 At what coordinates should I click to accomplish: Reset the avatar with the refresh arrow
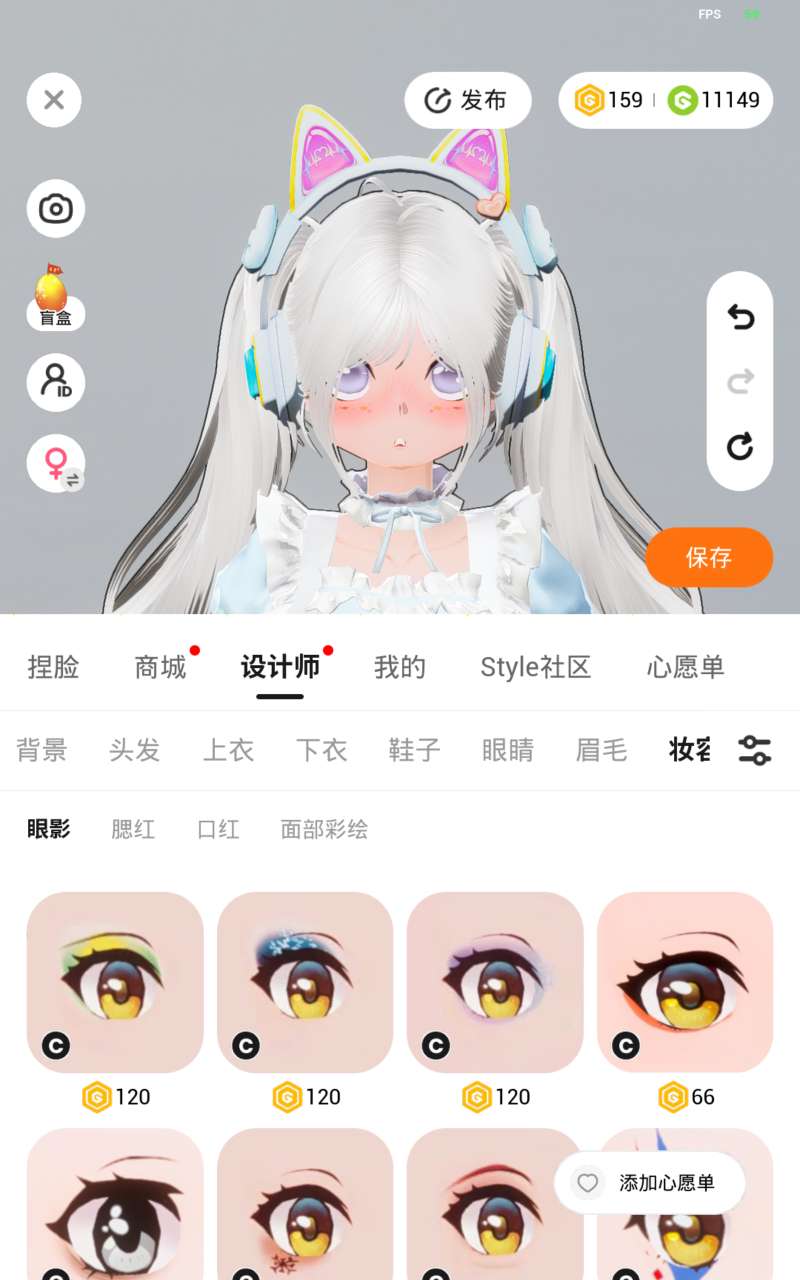740,446
